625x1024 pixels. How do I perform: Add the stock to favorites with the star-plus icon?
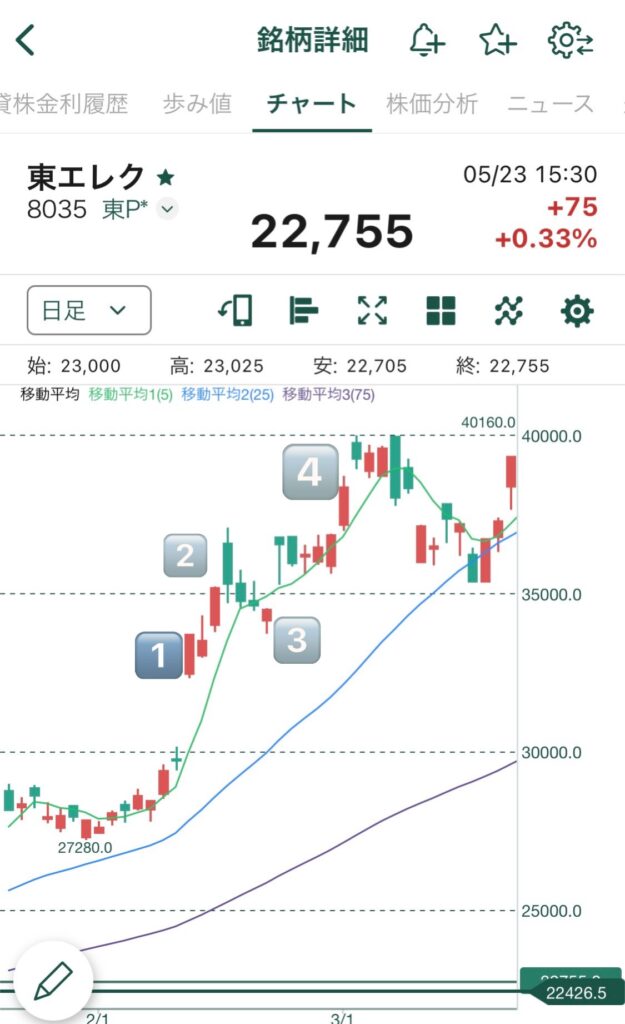click(x=498, y=40)
